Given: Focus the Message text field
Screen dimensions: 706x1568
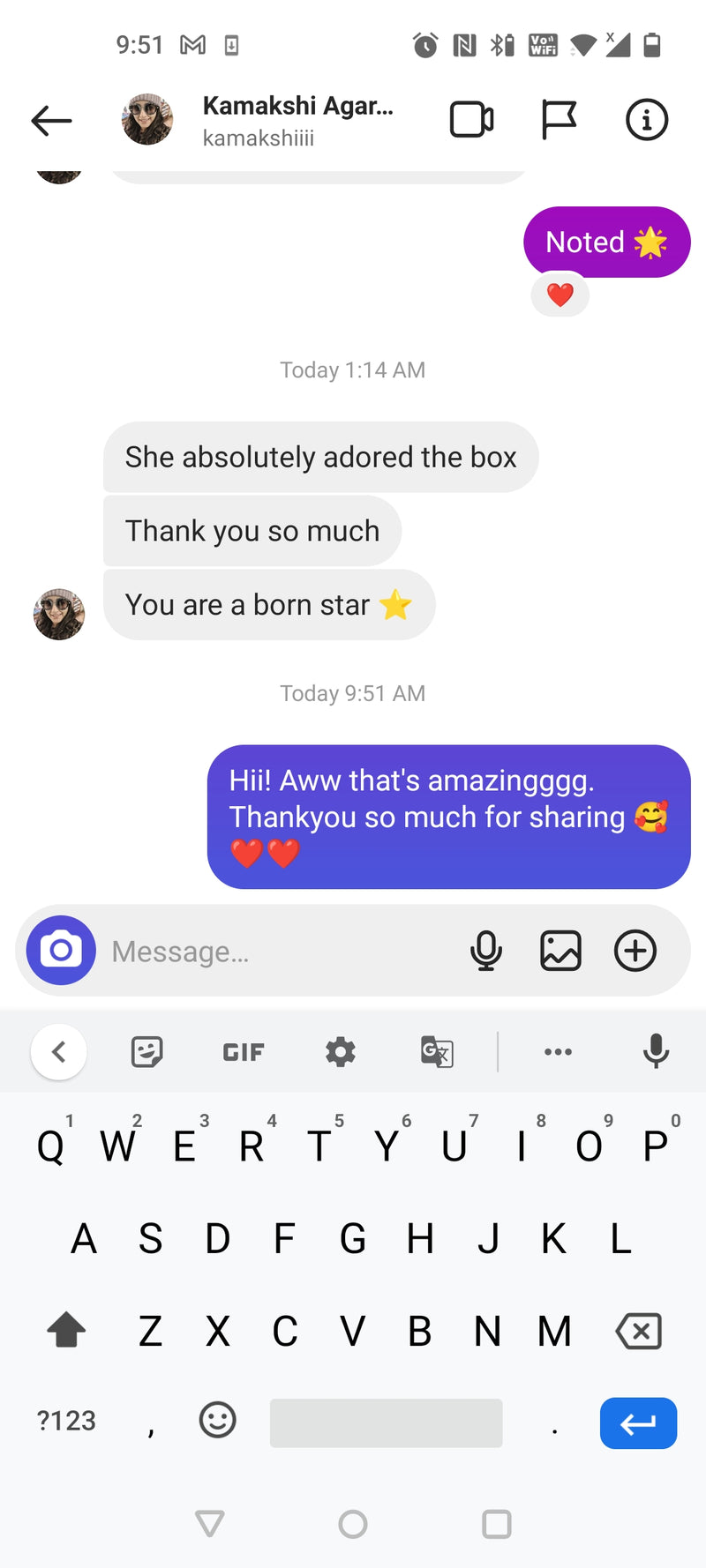Looking at the screenshot, I should [x=282, y=952].
